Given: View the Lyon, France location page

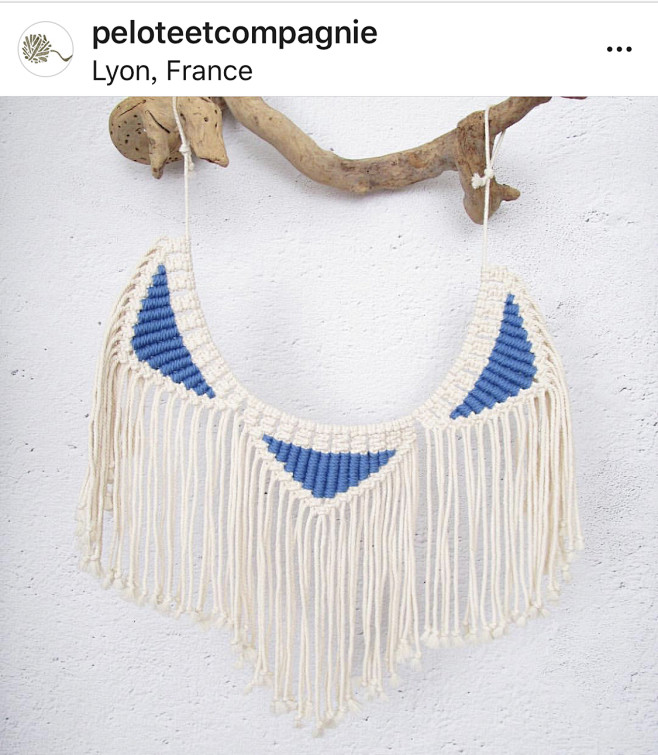Looking at the screenshot, I should [x=171, y=71].
